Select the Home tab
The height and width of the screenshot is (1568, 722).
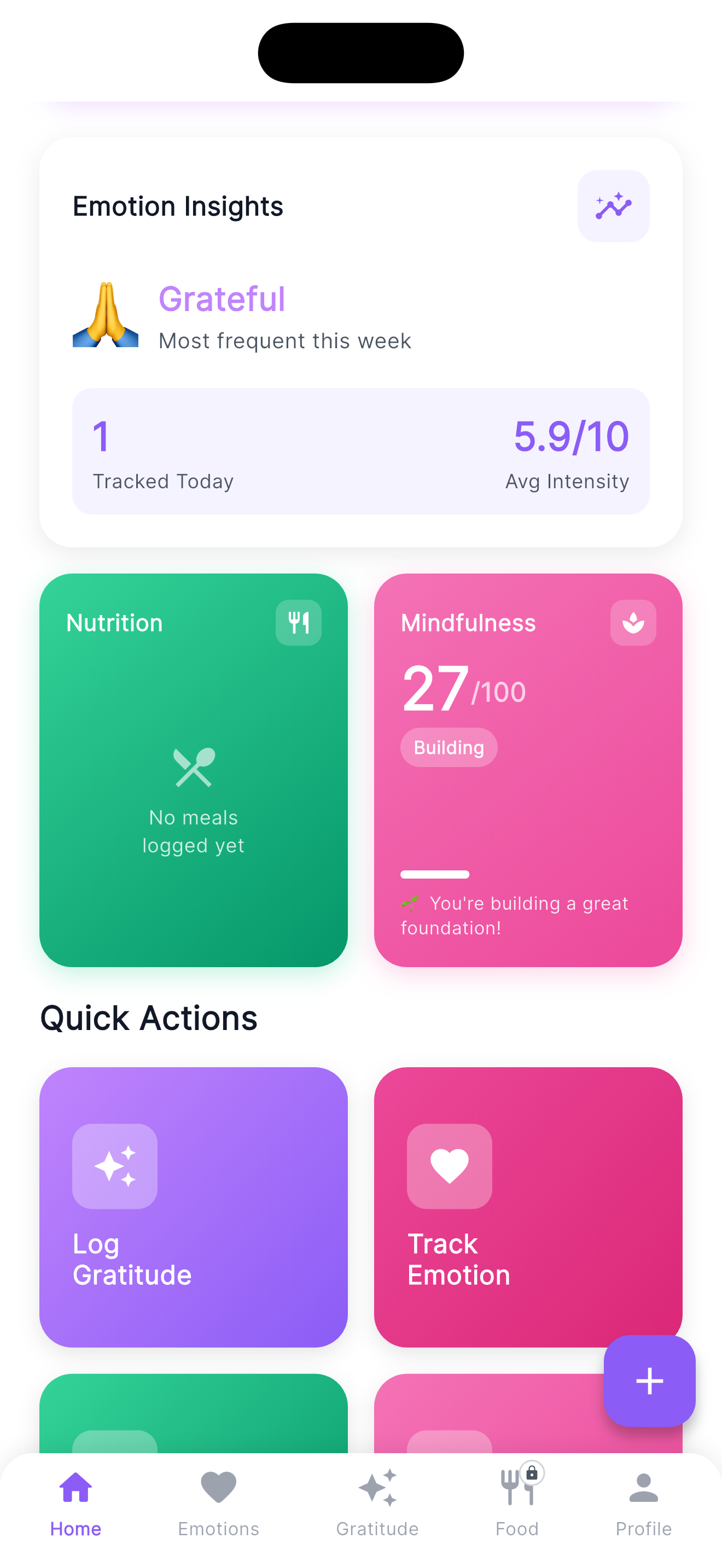(75, 1503)
